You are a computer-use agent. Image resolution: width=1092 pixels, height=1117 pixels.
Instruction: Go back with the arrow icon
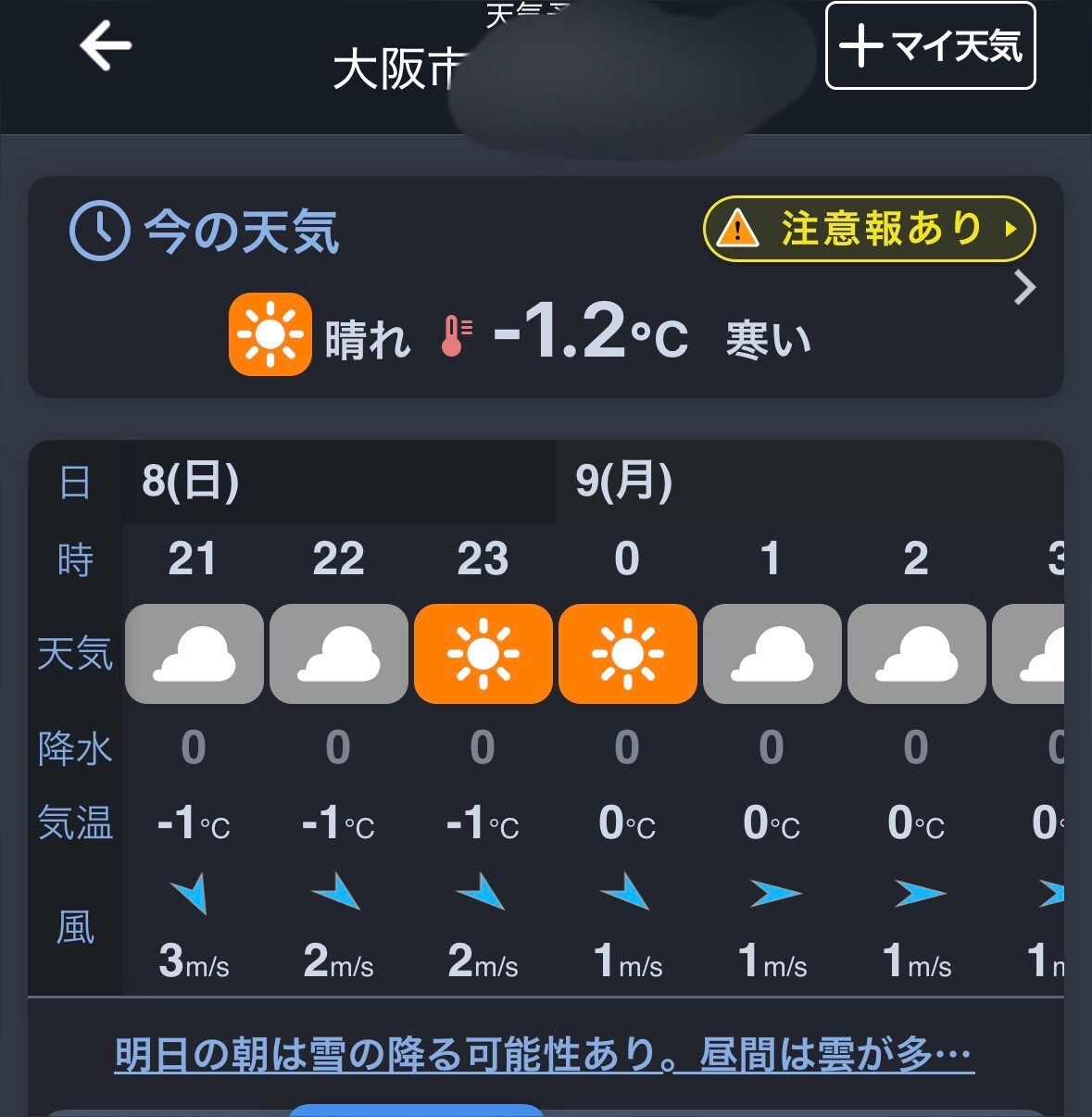click(x=106, y=46)
